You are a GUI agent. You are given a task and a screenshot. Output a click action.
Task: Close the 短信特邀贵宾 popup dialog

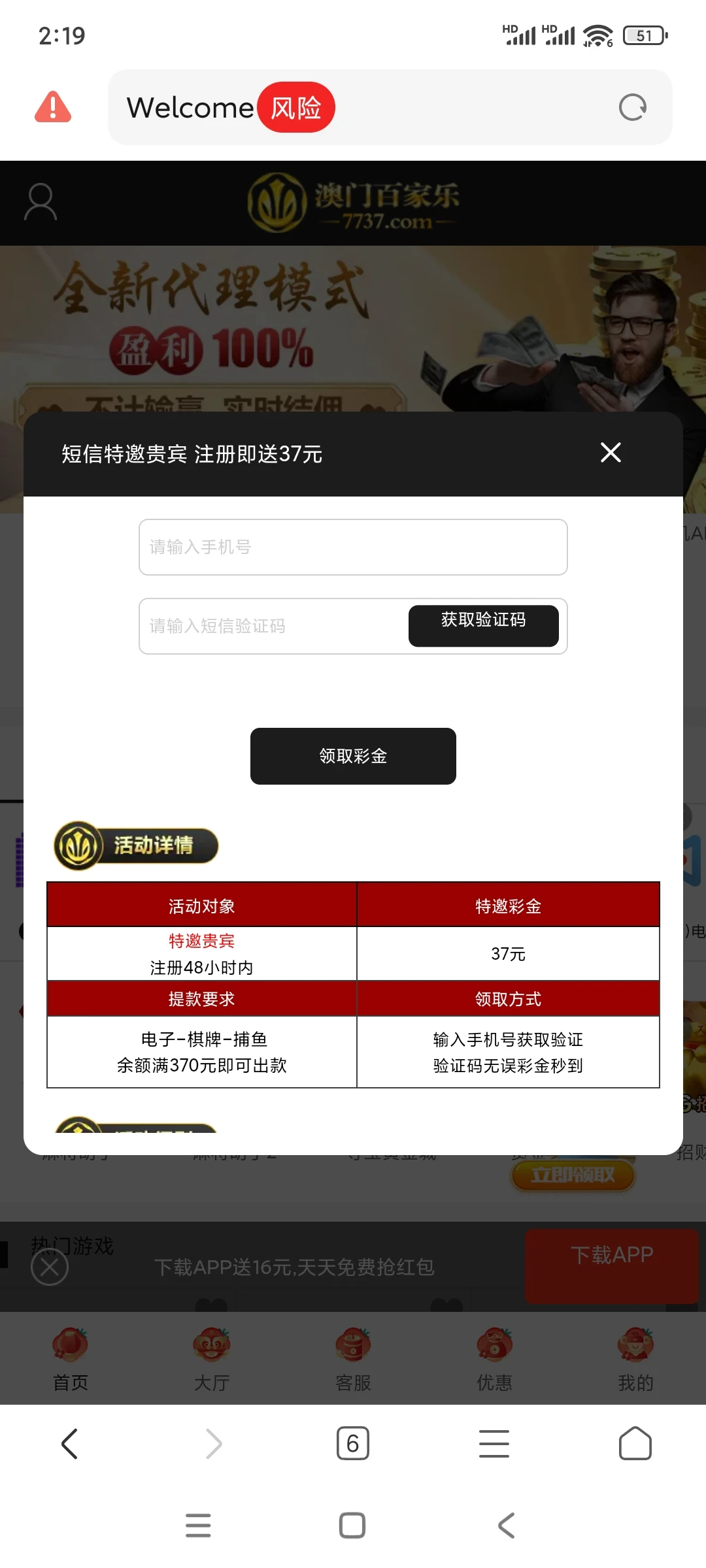point(611,452)
